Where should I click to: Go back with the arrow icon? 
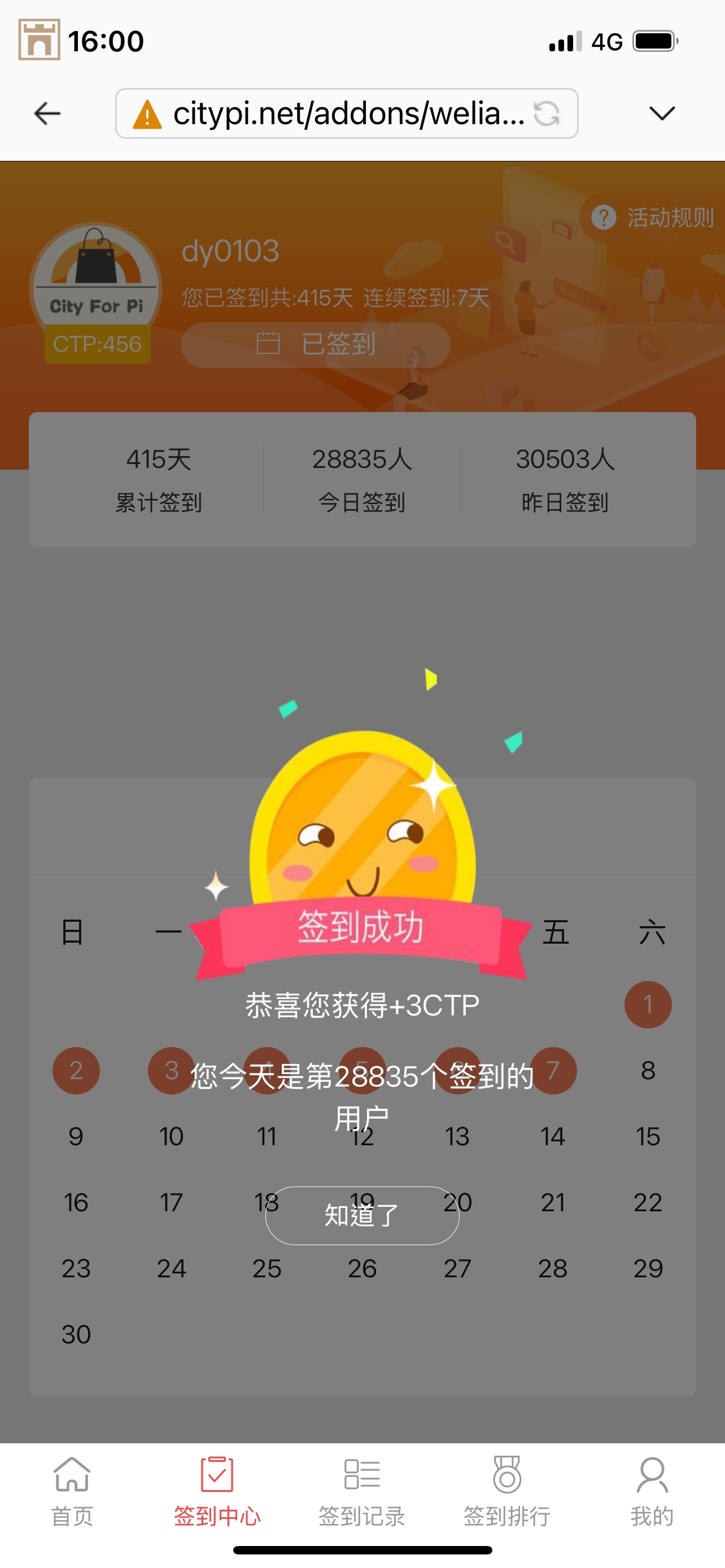tap(47, 113)
